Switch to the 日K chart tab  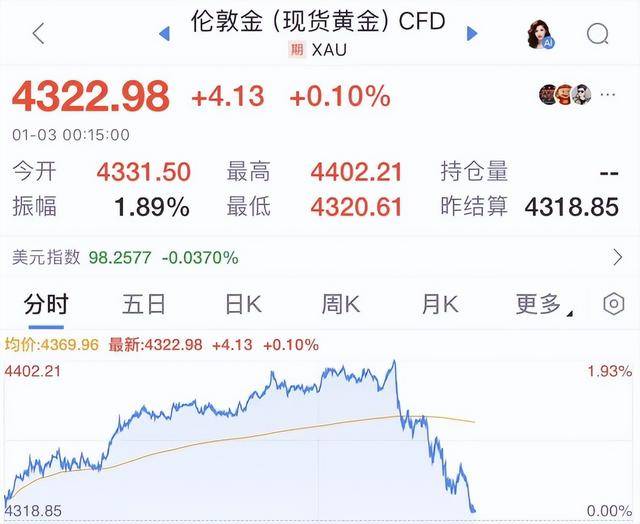point(243,304)
